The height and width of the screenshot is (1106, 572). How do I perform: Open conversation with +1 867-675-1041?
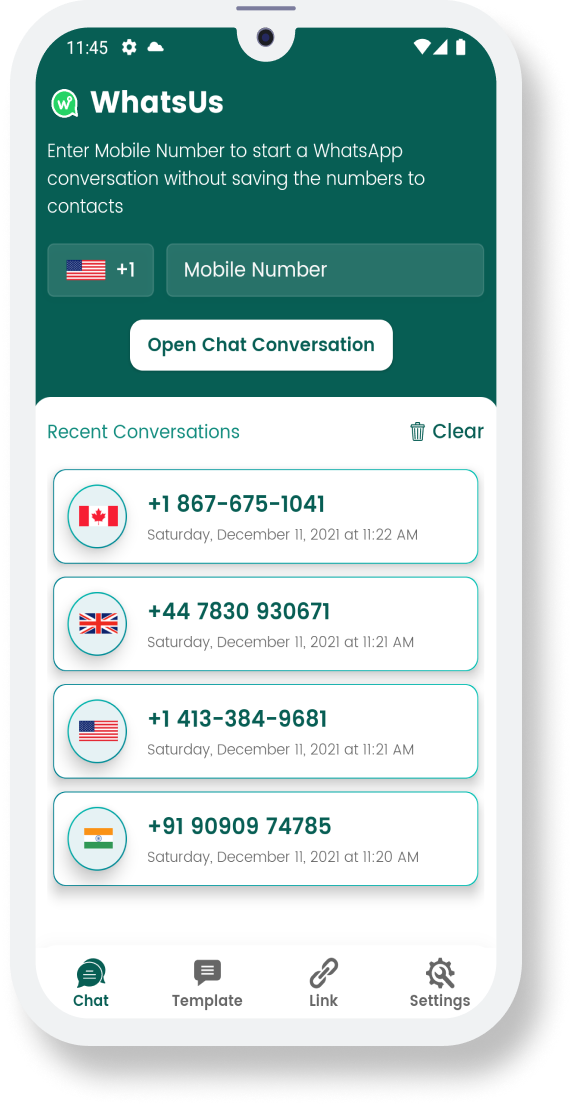point(265,516)
